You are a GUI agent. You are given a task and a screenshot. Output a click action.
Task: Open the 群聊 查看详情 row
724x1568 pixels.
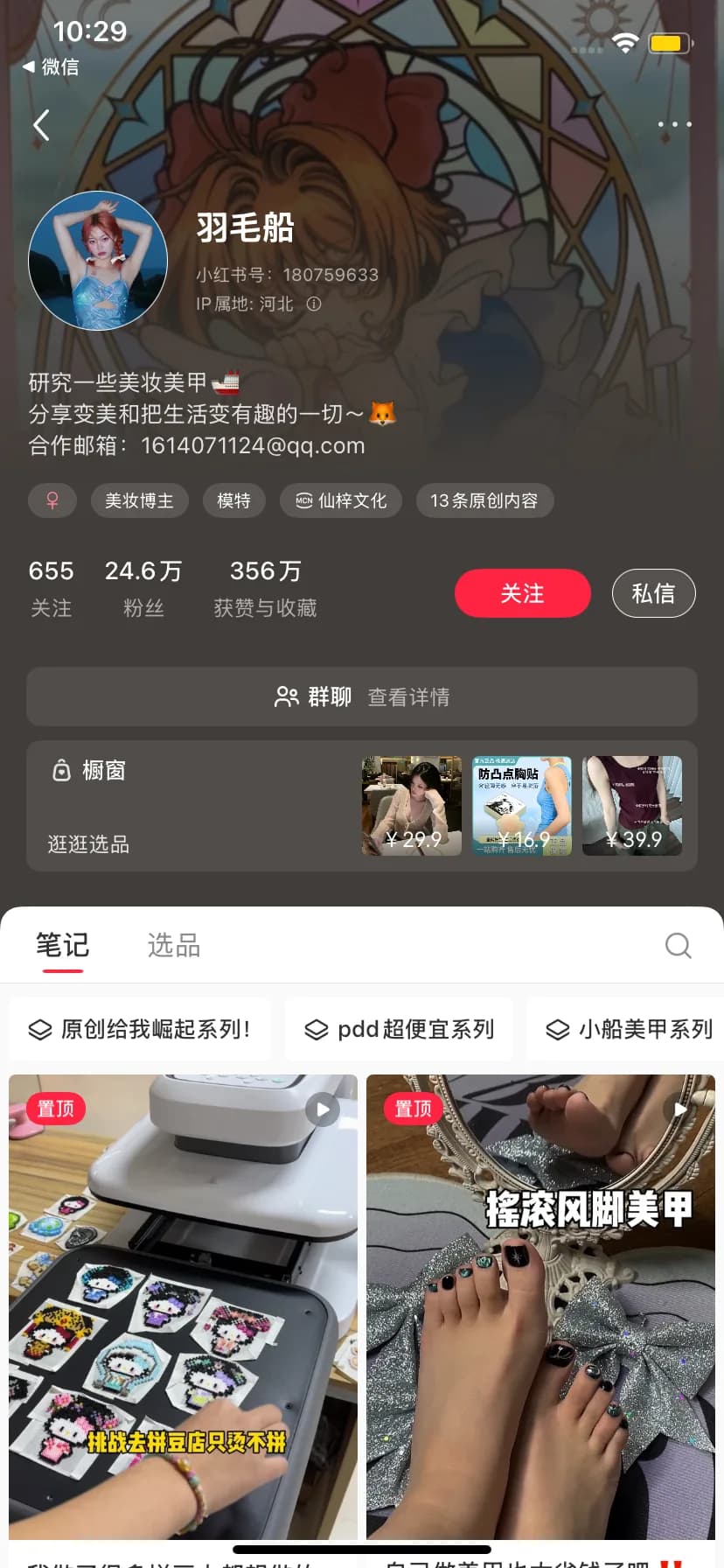(362, 696)
